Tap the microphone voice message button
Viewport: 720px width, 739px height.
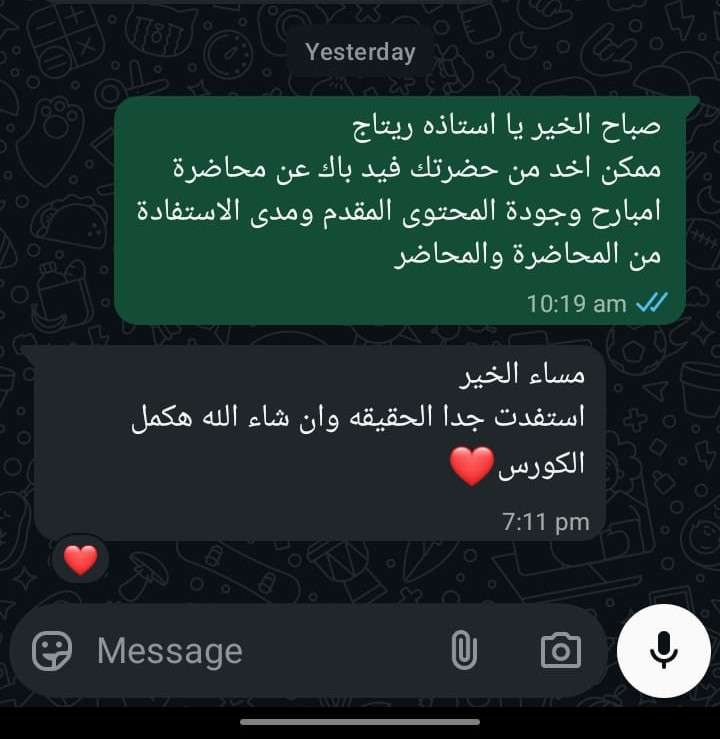coord(663,651)
